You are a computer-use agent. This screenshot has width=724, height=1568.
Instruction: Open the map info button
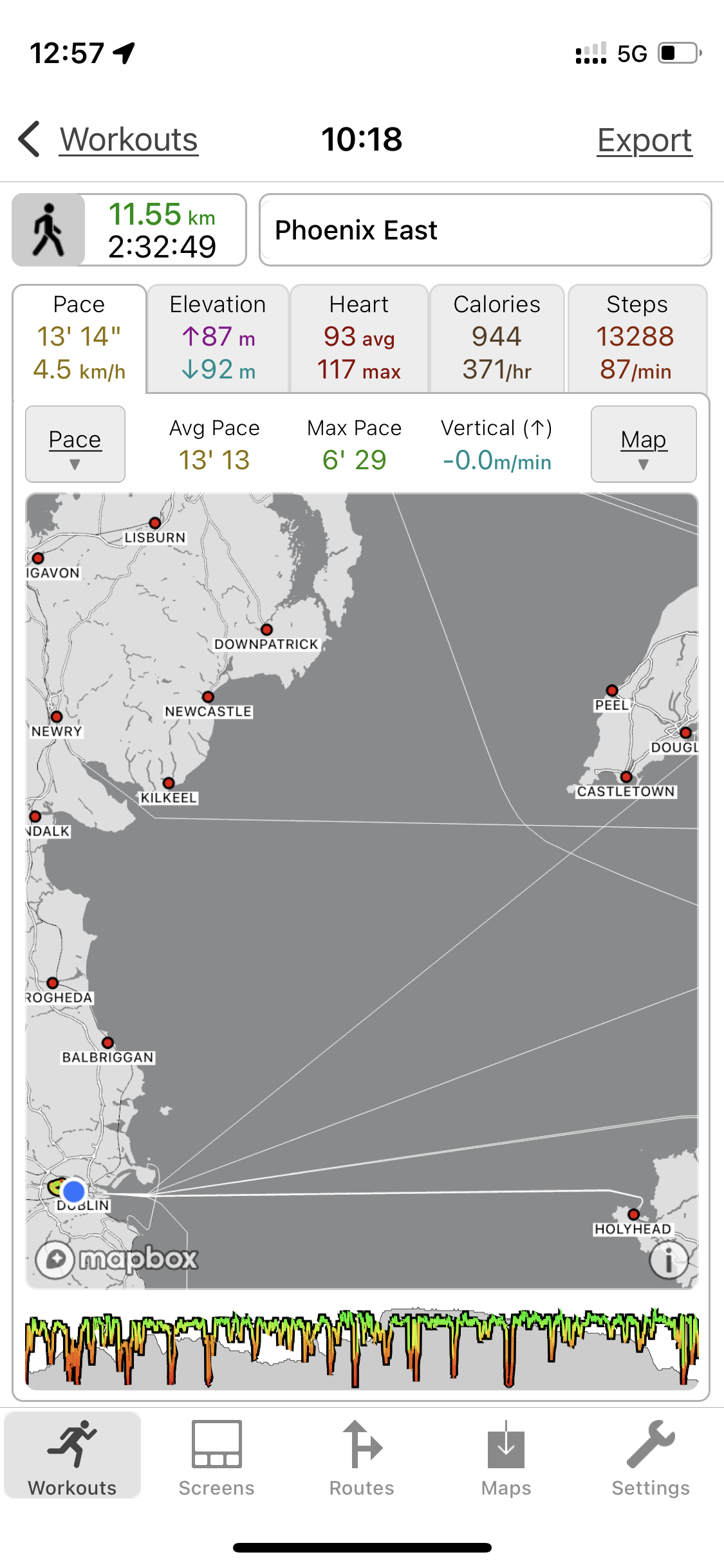click(x=669, y=1260)
